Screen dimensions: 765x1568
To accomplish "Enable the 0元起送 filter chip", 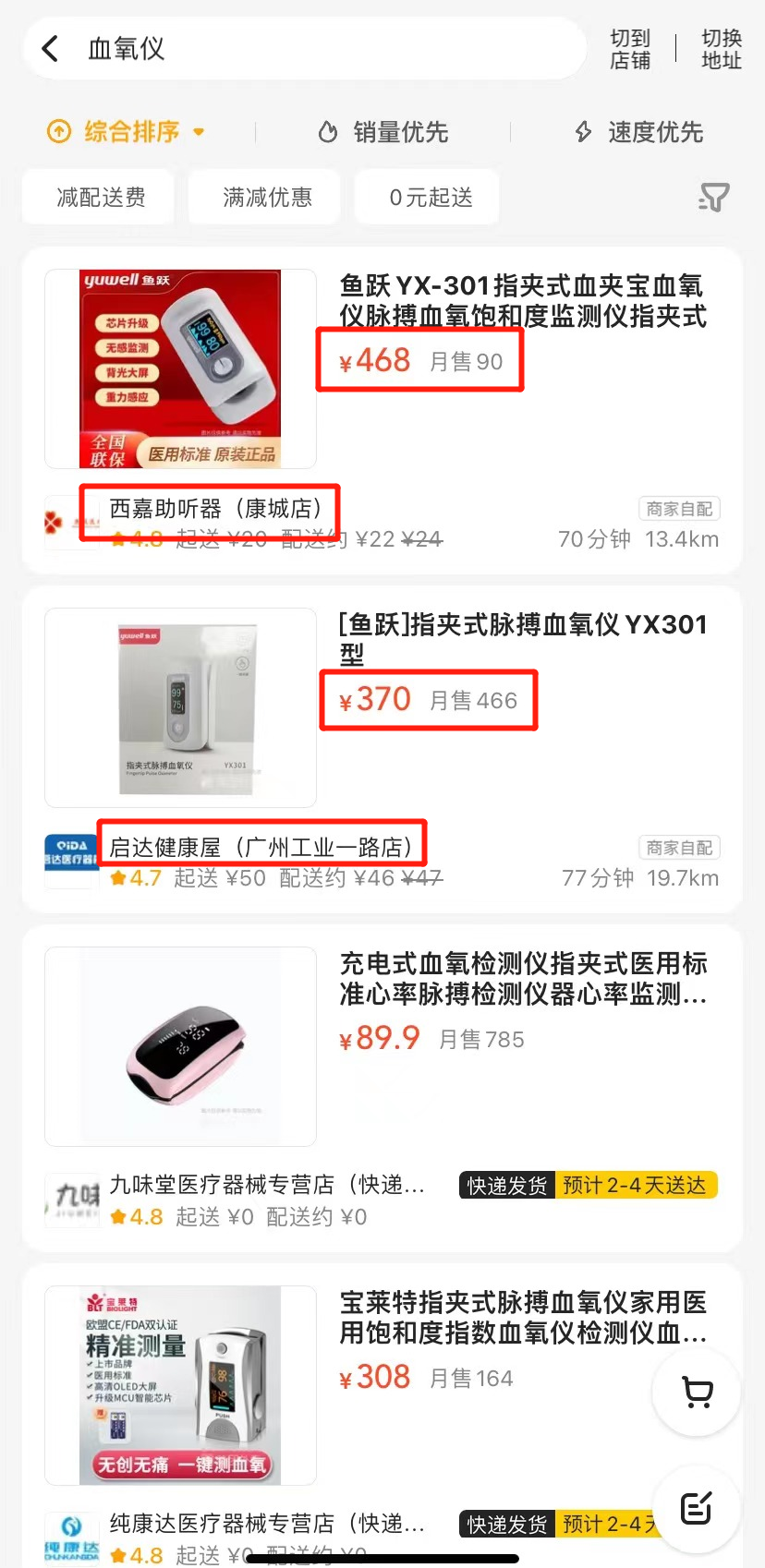I will (x=426, y=197).
